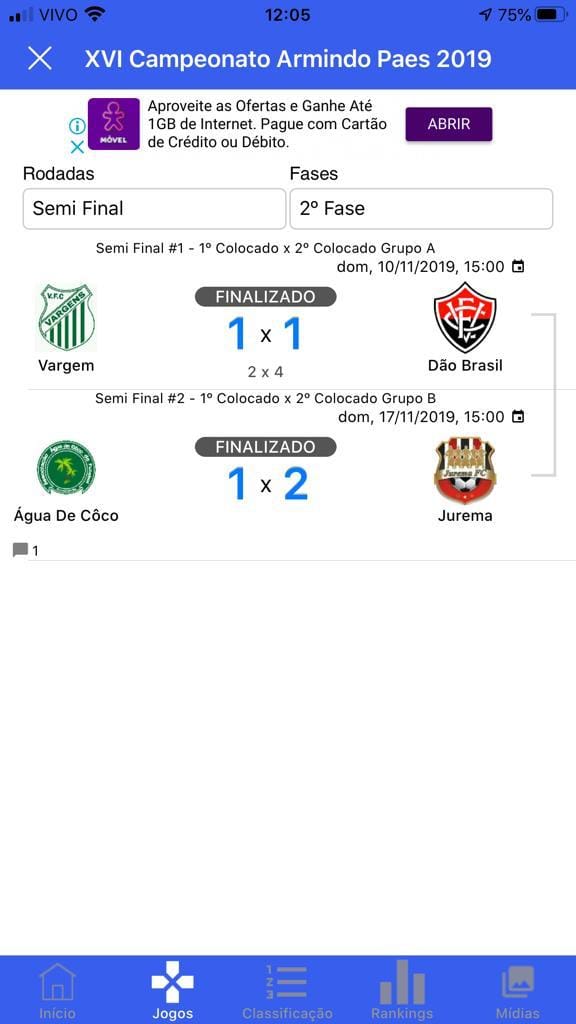This screenshot has width=576, height=1024.
Task: Open the Fases dropdown showing 2º Fase
Action: (421, 209)
